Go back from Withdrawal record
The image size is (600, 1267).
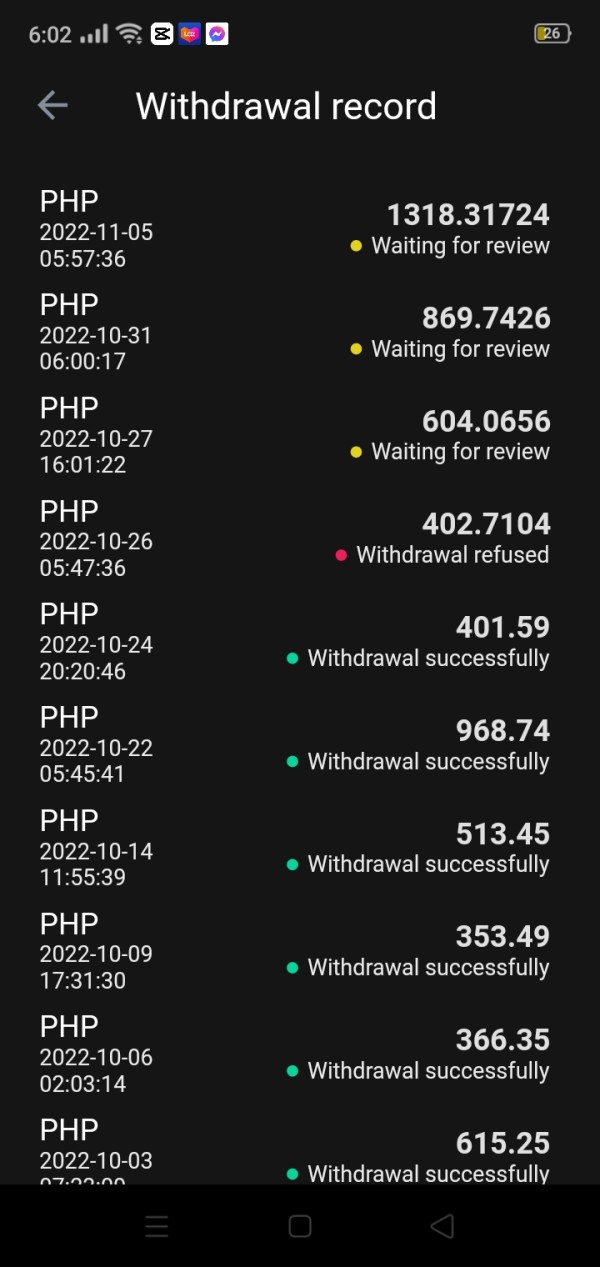(x=52, y=106)
